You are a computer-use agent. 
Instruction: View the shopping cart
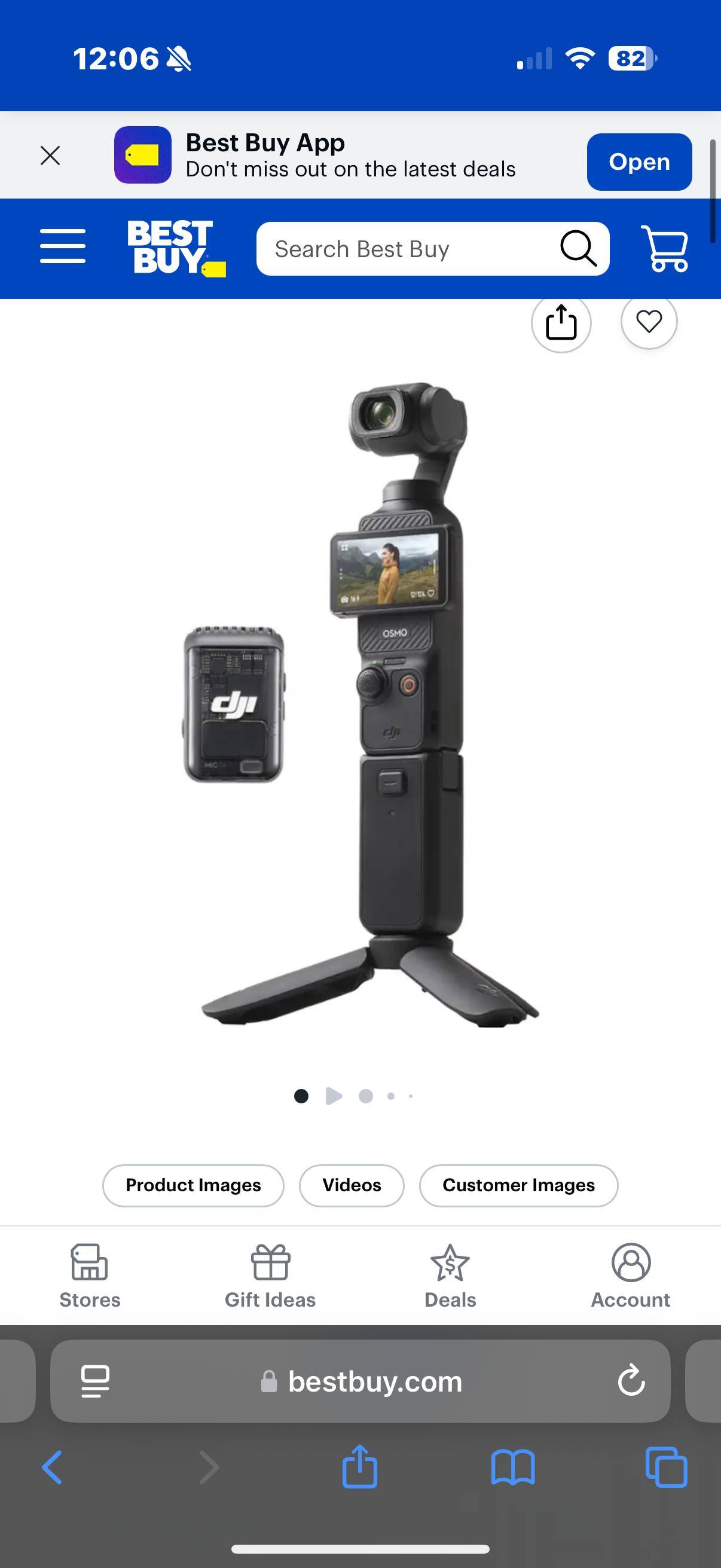click(x=665, y=248)
